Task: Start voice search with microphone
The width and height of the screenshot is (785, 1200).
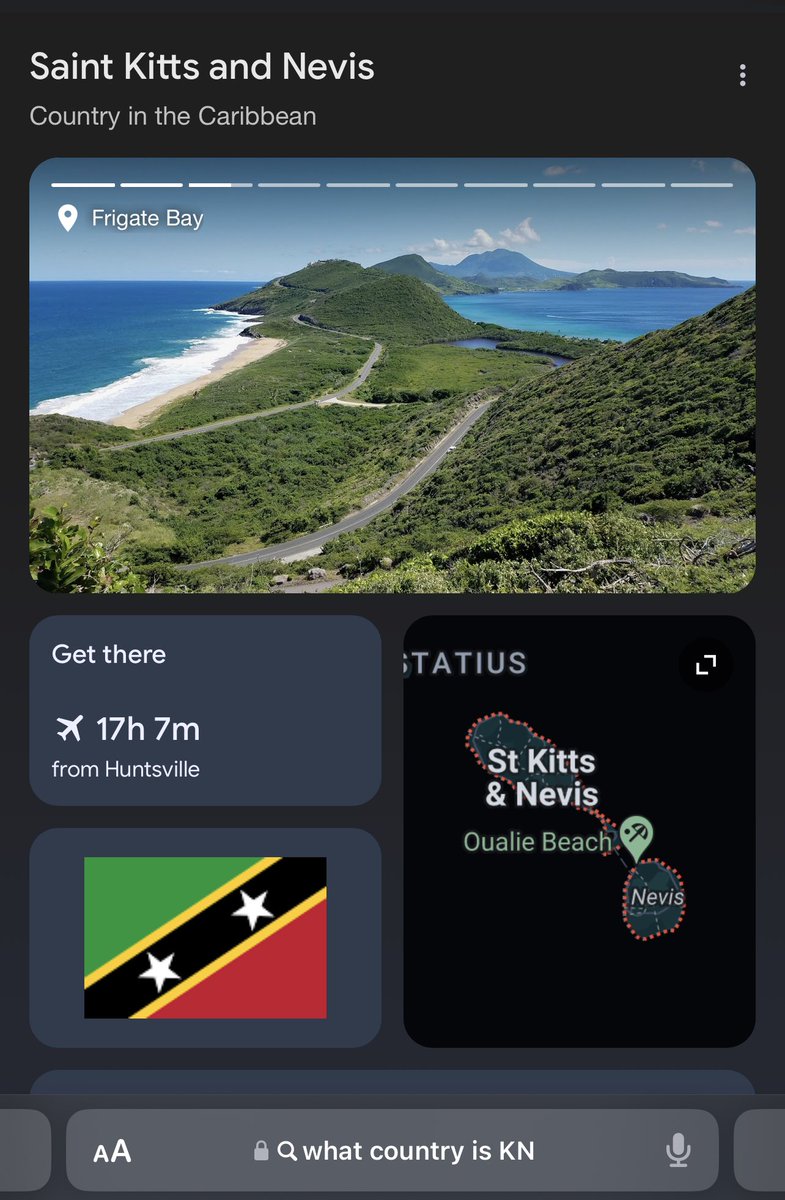Action: [678, 1150]
